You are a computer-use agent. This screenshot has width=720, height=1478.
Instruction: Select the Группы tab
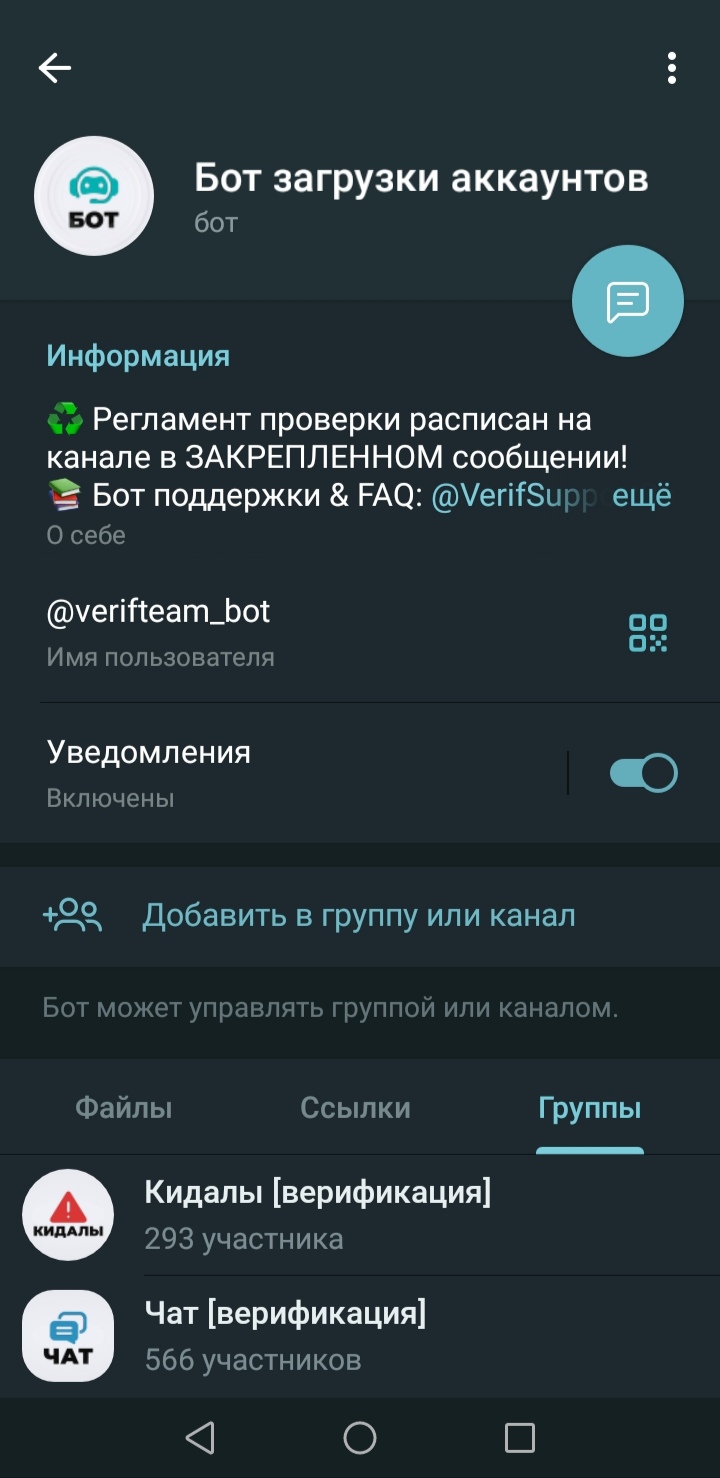(x=589, y=1108)
